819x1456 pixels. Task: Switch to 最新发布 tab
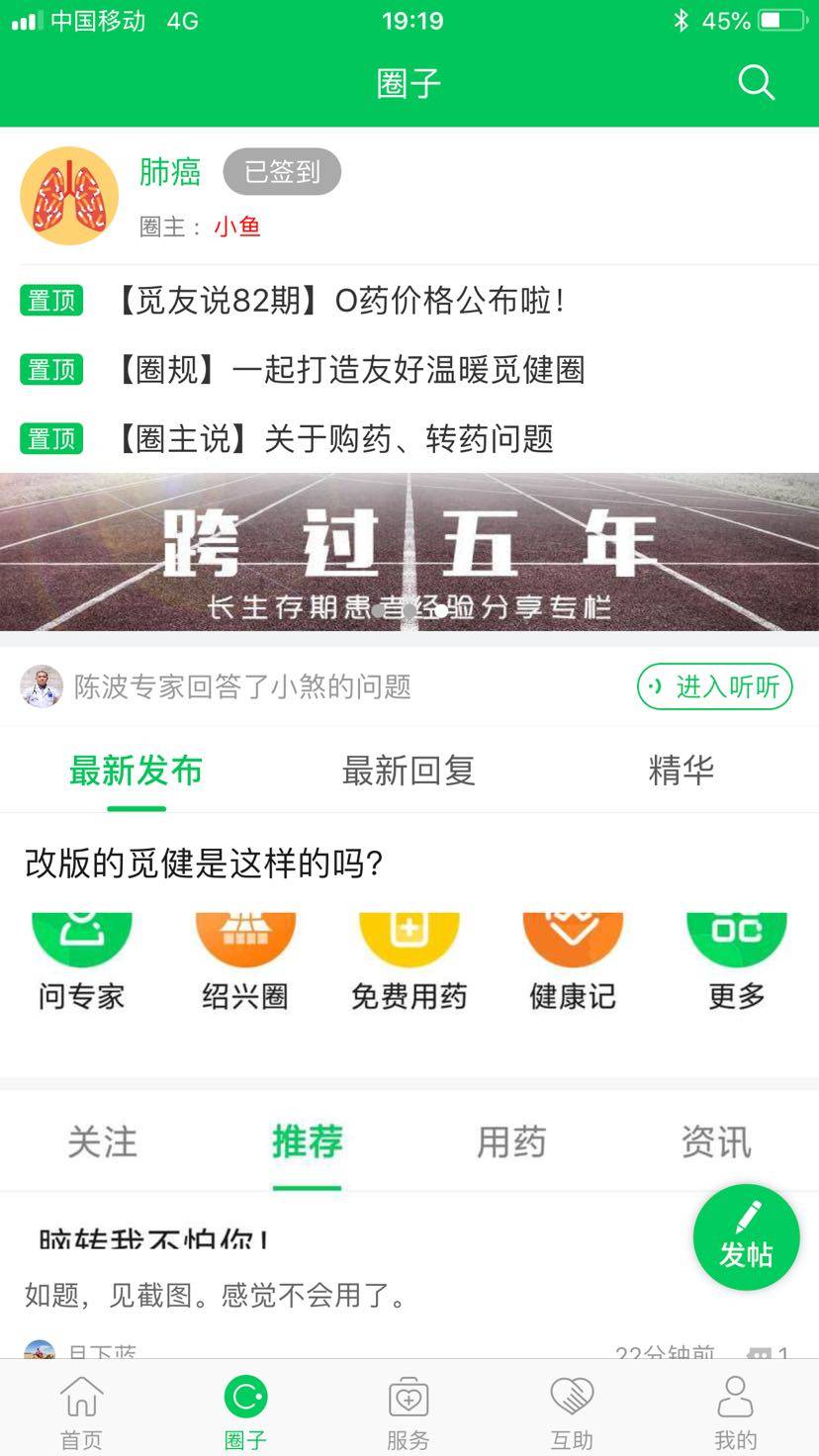(136, 771)
